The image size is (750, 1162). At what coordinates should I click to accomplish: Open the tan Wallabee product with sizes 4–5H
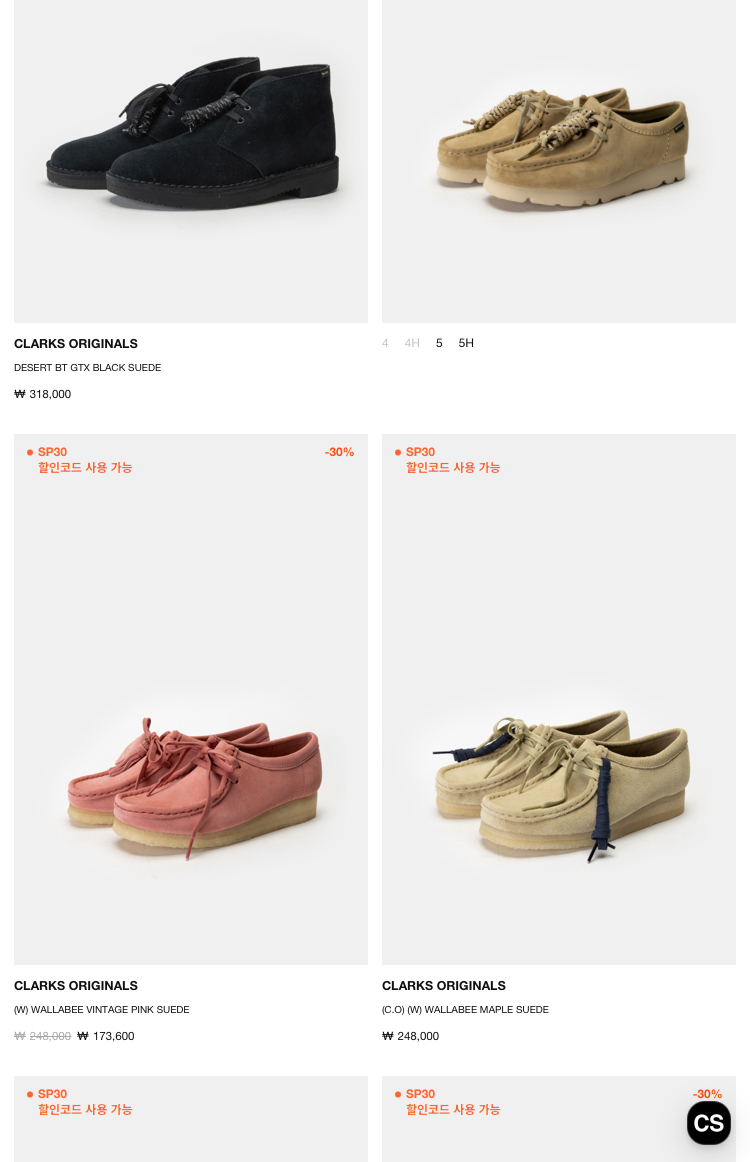559,161
